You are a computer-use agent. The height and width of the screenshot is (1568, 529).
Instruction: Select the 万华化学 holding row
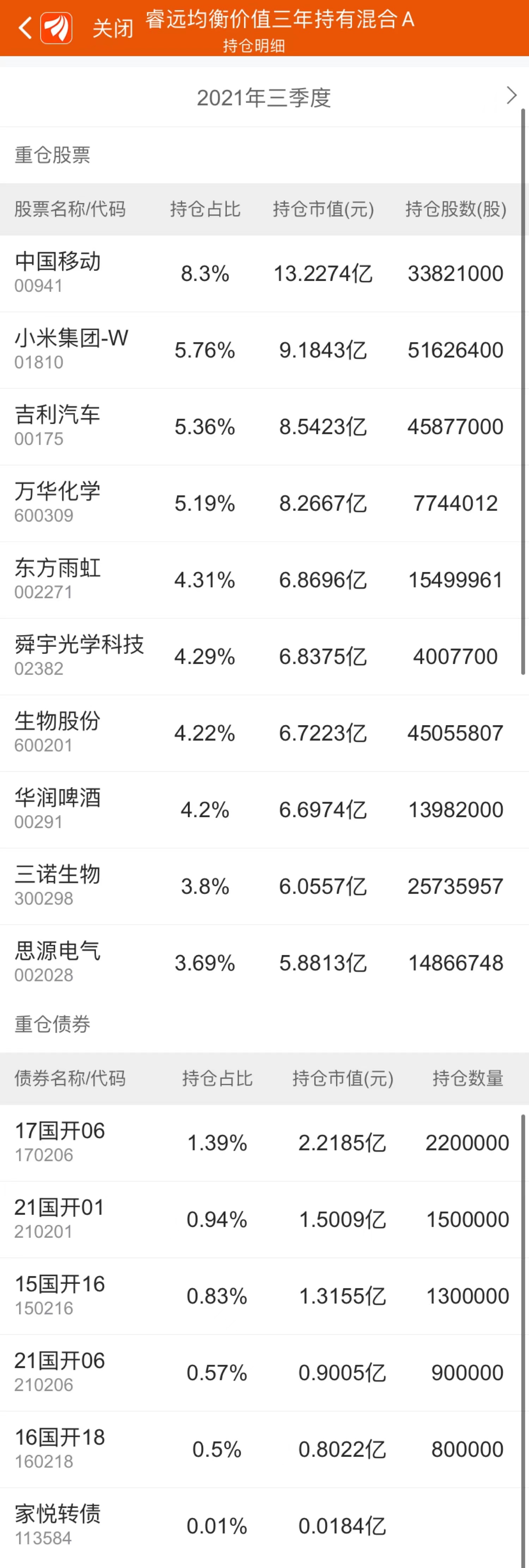point(264,503)
